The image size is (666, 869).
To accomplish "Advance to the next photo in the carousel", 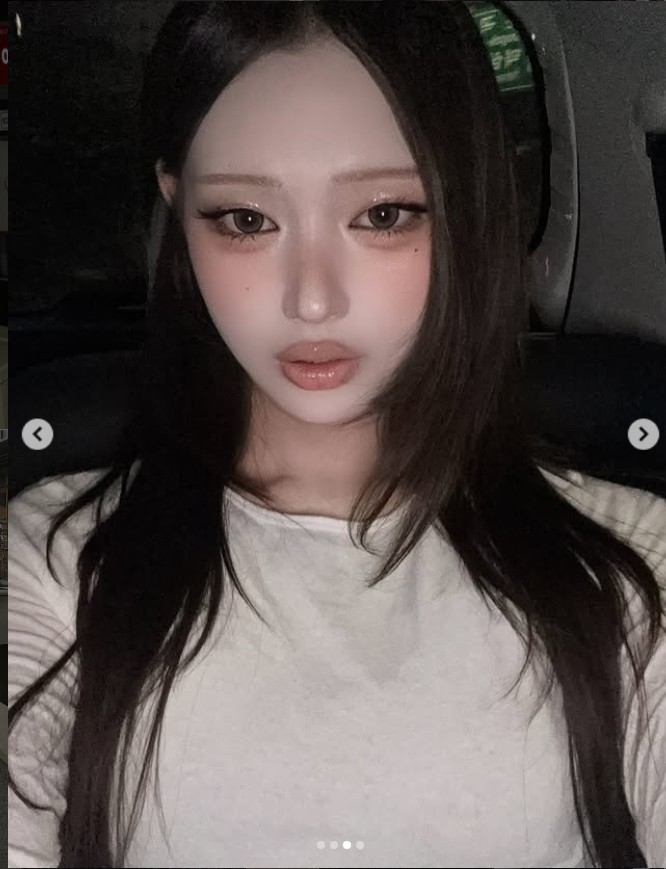I will 642,434.
